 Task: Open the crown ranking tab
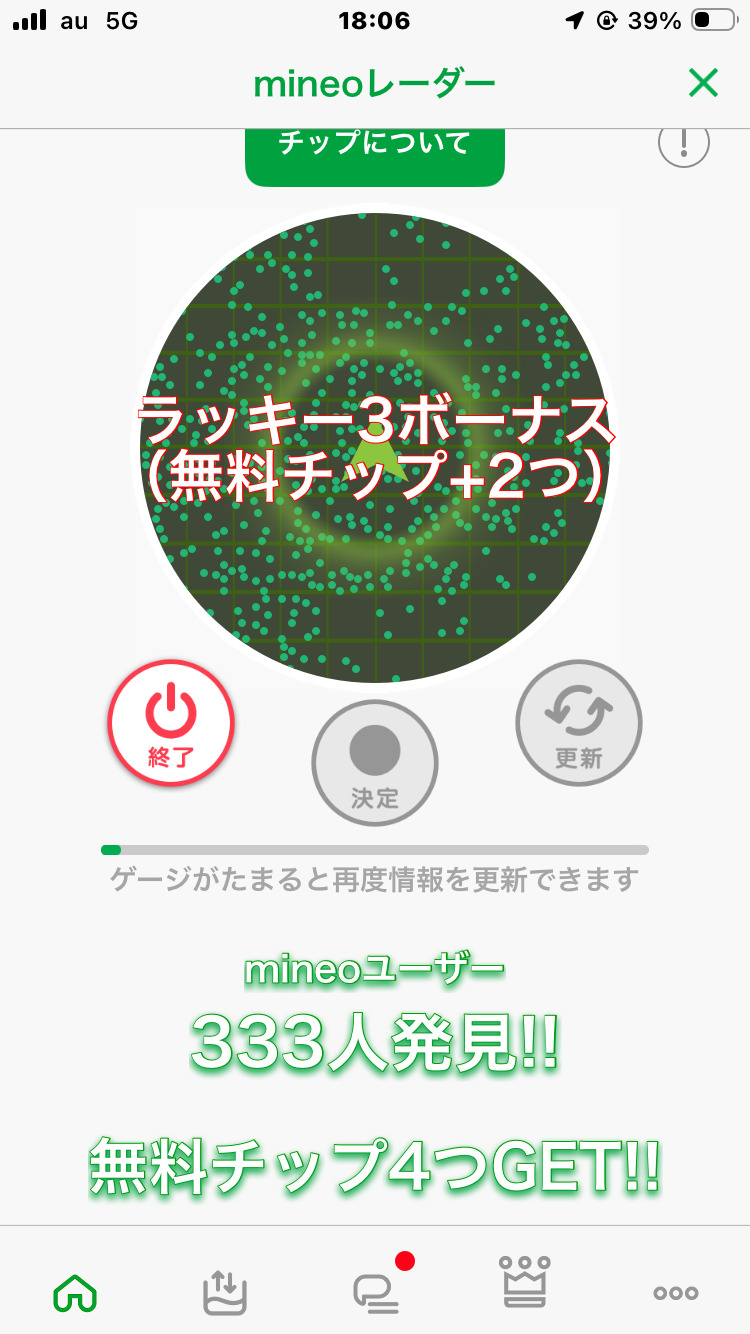525,1281
